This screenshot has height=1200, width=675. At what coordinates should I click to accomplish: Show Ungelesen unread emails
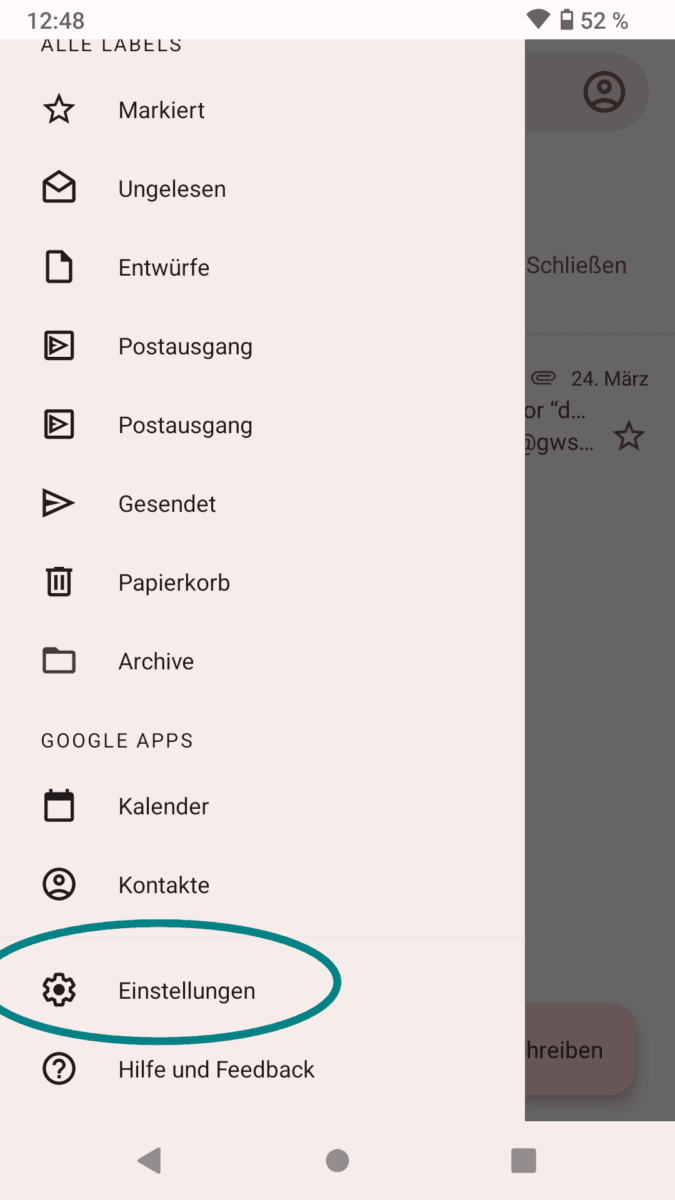pyautogui.click(x=171, y=189)
